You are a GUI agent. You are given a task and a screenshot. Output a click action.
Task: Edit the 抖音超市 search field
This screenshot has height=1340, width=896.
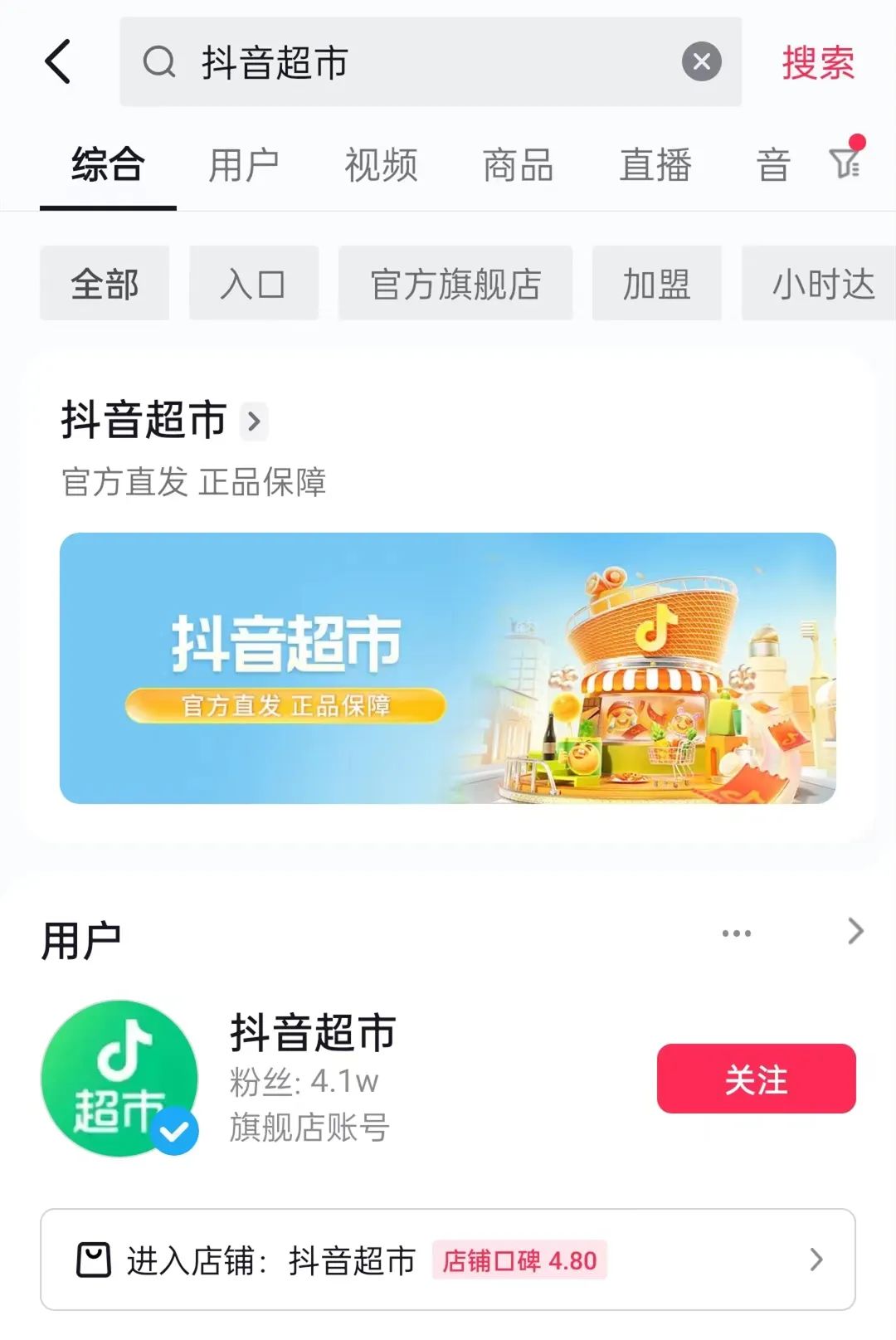click(x=415, y=62)
